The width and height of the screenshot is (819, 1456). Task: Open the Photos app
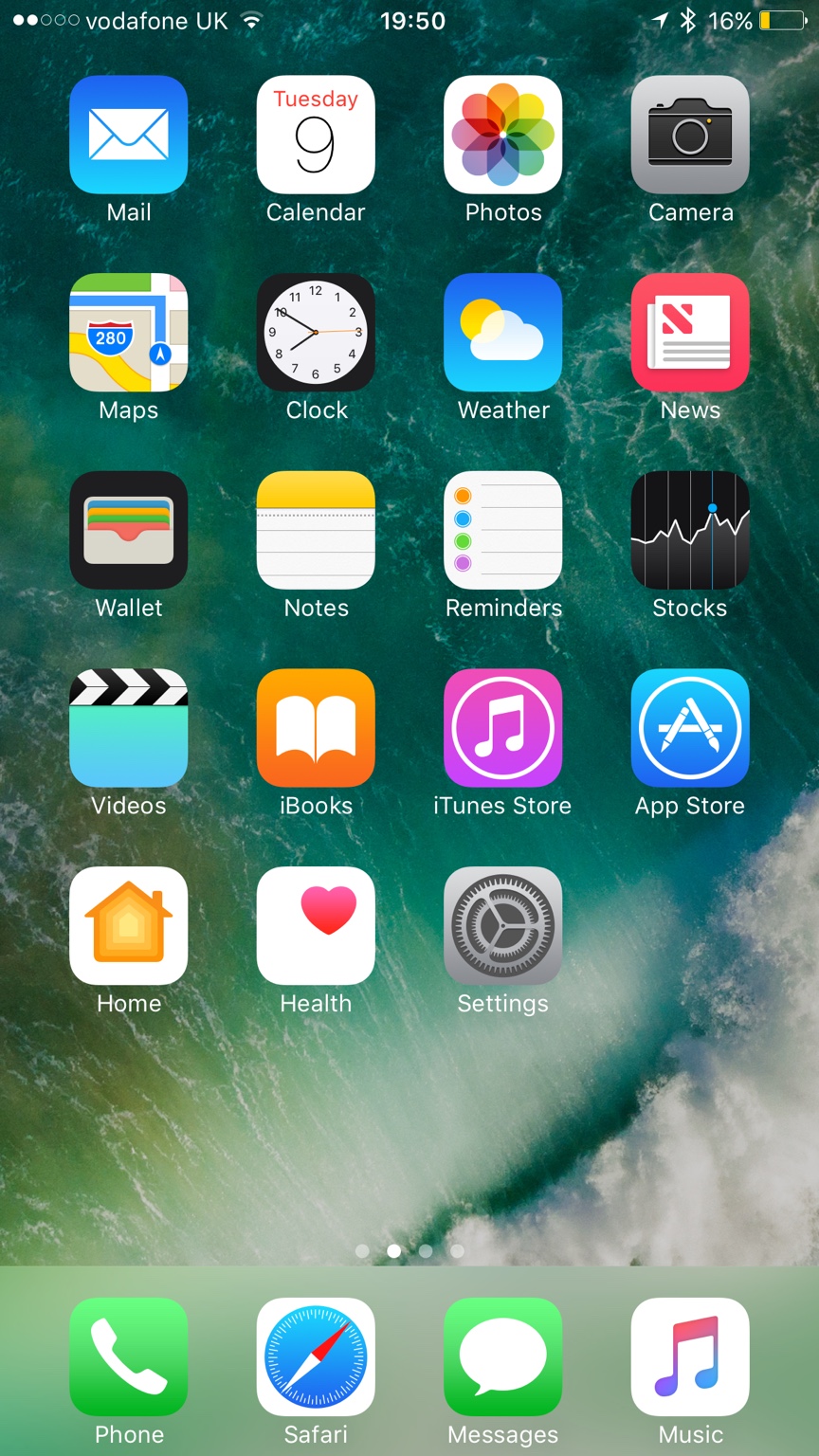coord(503,135)
